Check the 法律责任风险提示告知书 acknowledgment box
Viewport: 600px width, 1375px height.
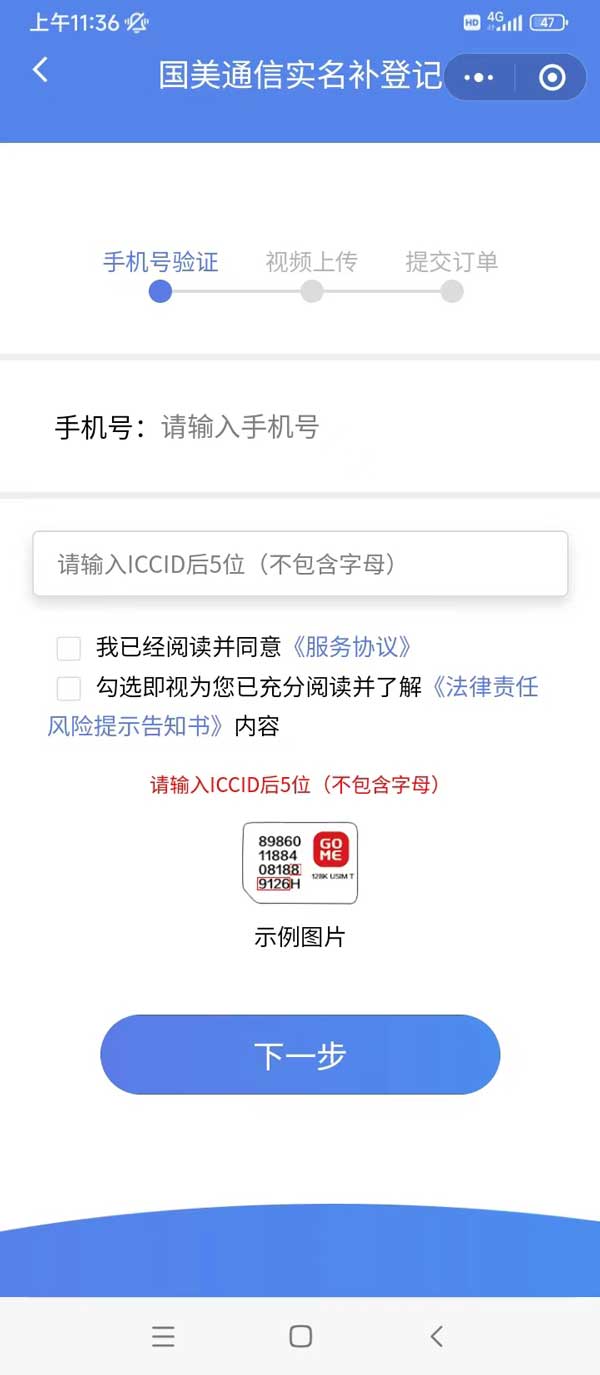[x=69, y=688]
